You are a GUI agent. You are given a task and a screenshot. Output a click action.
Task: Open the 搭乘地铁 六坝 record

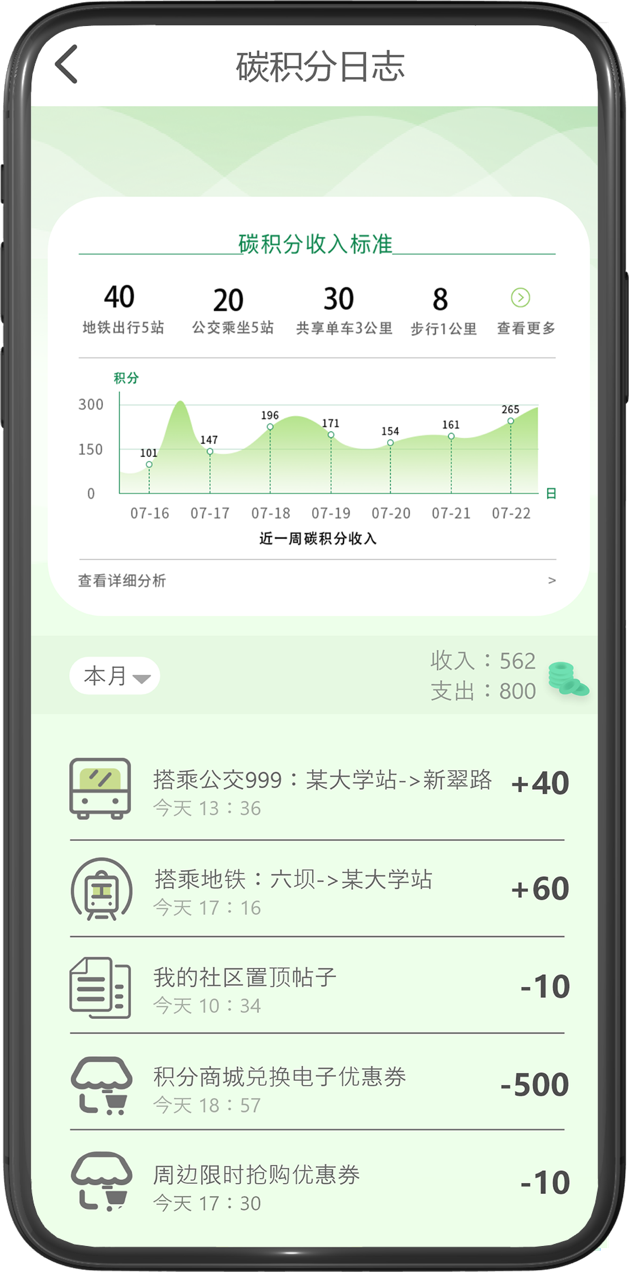click(316, 889)
